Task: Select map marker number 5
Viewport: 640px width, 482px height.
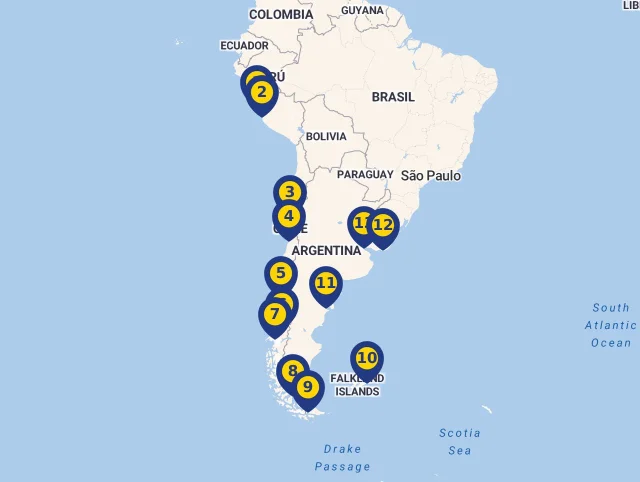Action: click(281, 273)
